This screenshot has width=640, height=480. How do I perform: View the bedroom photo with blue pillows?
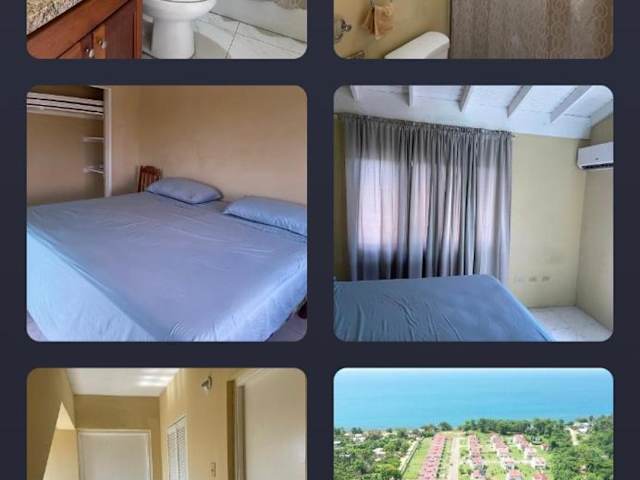[x=167, y=213]
